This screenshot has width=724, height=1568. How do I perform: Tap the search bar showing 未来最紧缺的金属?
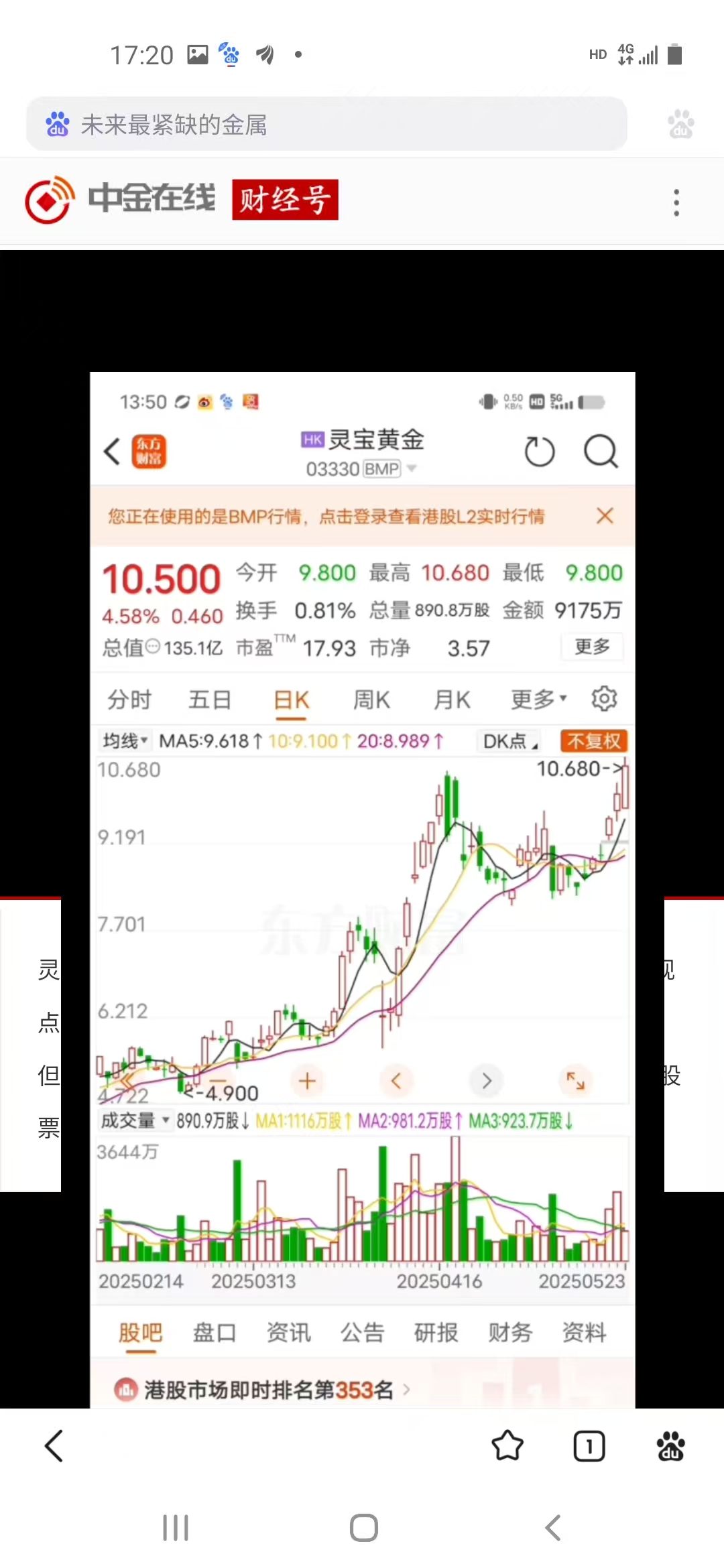pos(326,125)
